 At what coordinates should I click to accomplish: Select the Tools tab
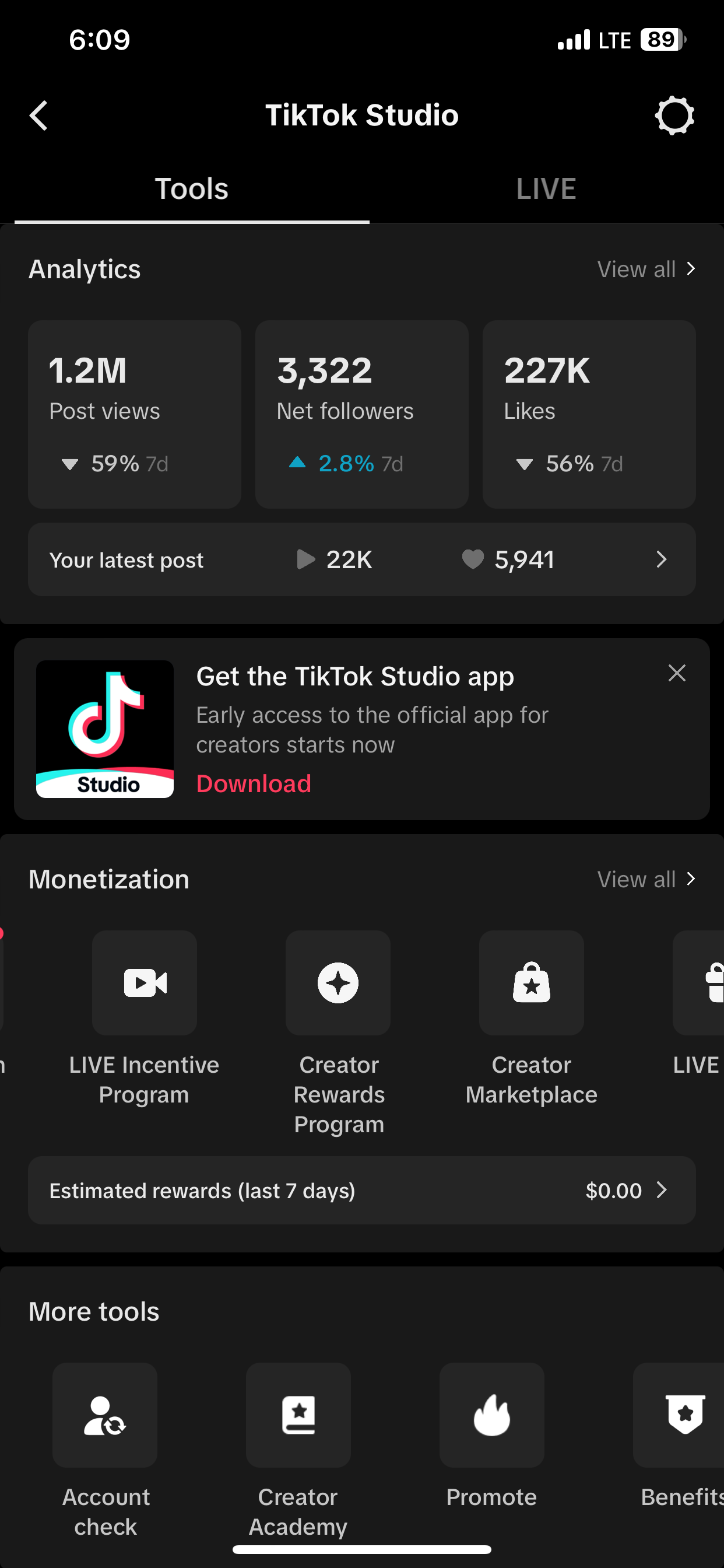click(x=192, y=188)
